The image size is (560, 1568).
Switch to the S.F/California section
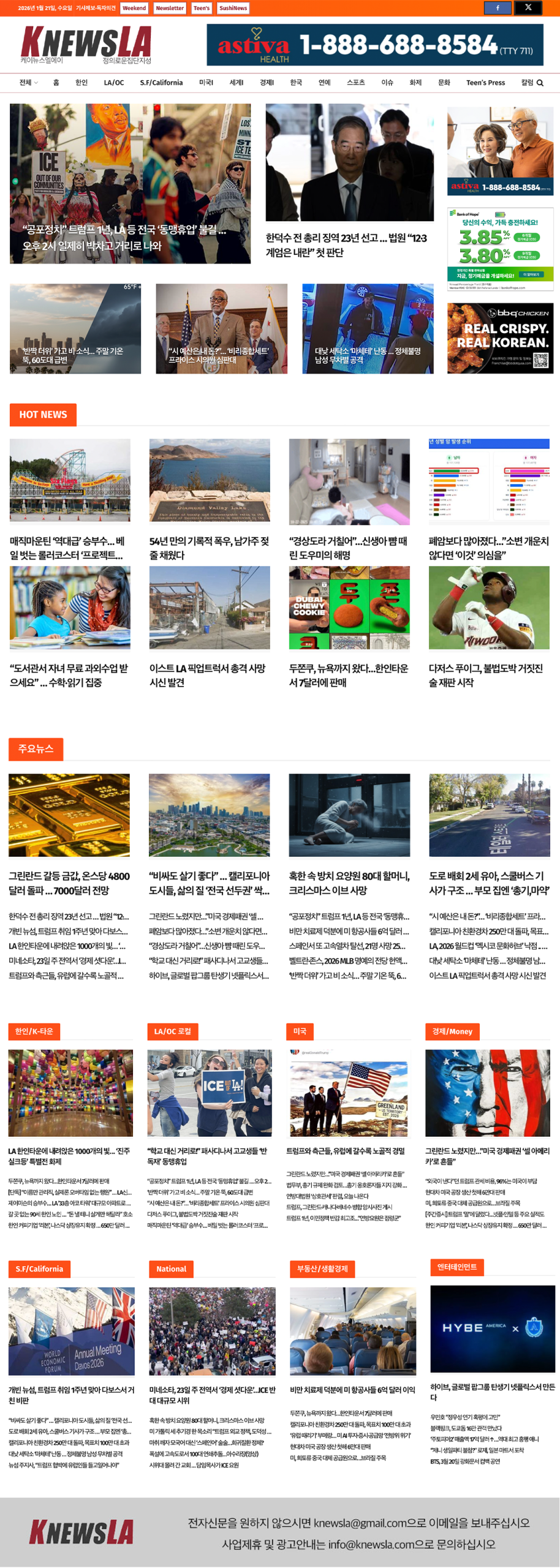click(161, 83)
